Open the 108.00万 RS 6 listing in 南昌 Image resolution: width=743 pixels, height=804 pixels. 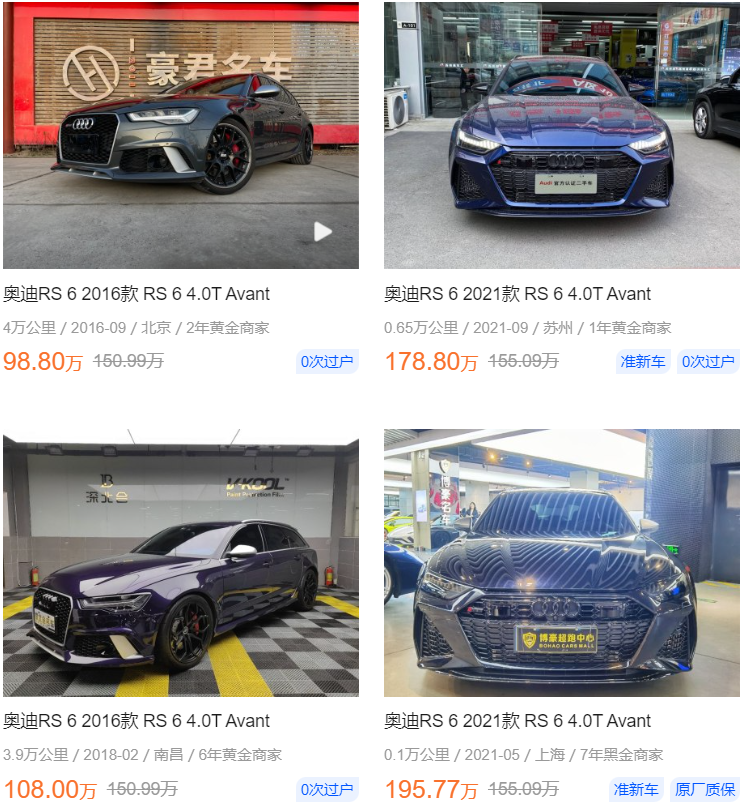tap(136, 721)
